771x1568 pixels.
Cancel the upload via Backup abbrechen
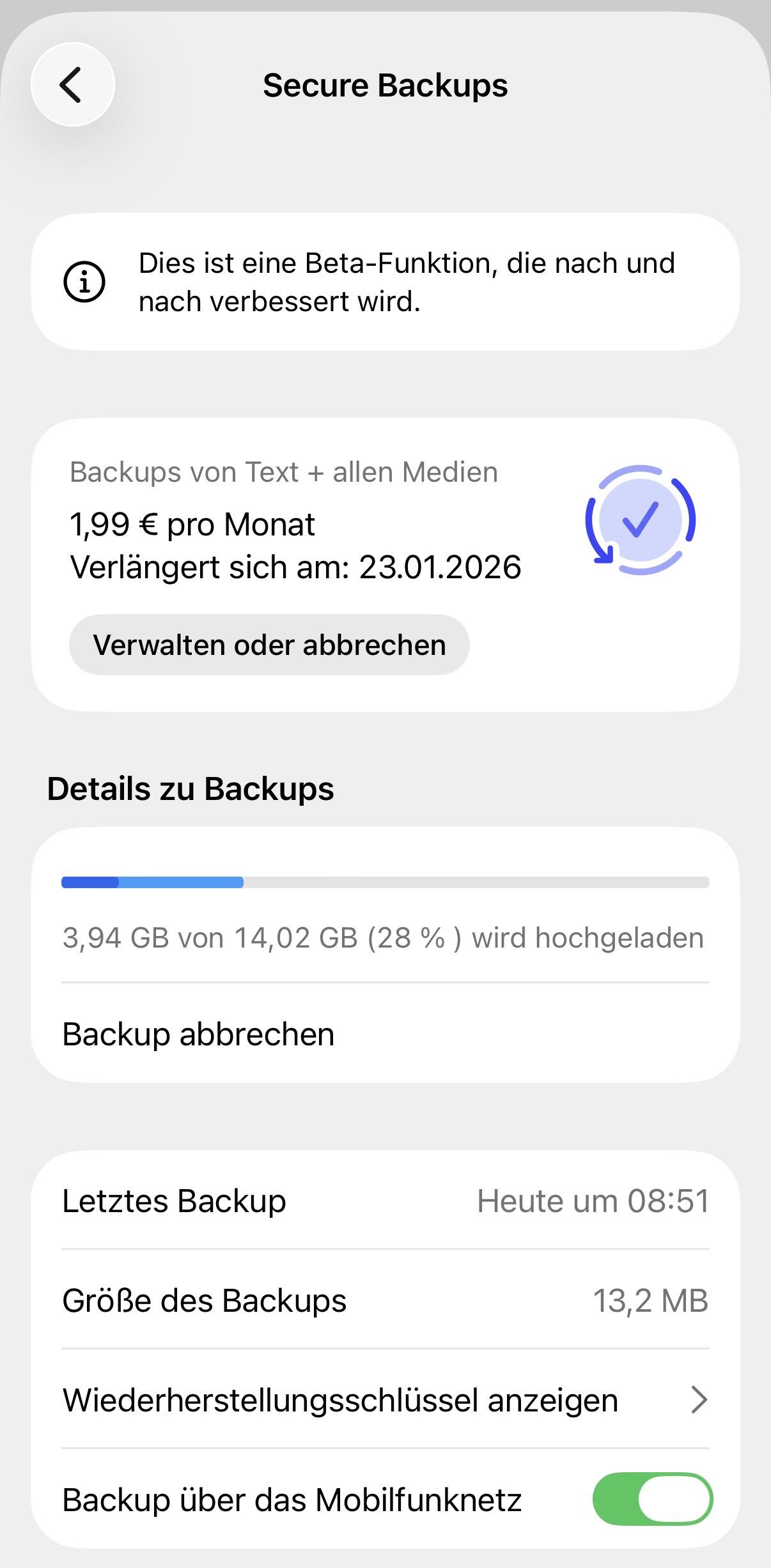(x=198, y=1034)
